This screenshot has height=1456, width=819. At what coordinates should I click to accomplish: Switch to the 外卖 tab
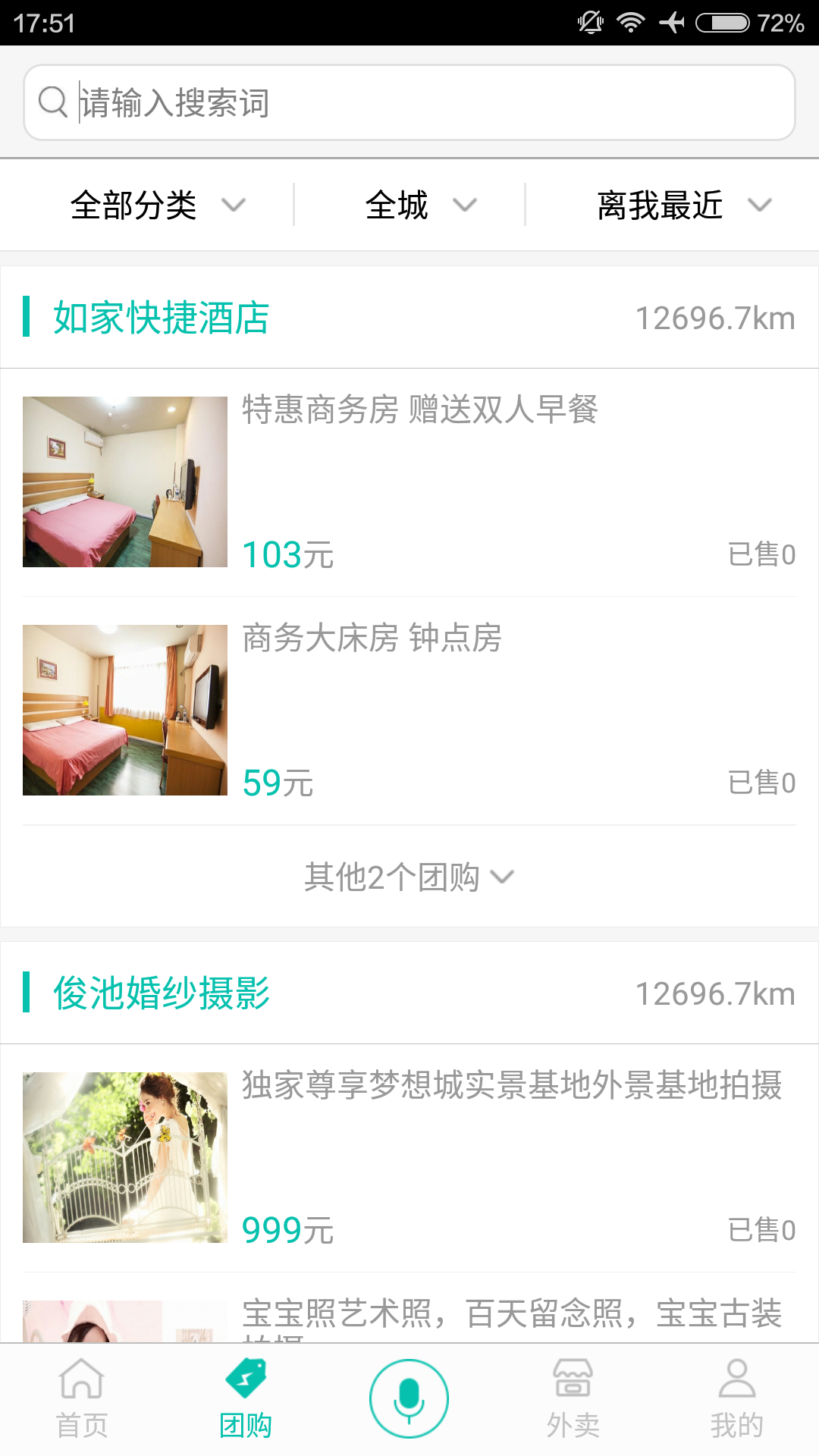[573, 1399]
